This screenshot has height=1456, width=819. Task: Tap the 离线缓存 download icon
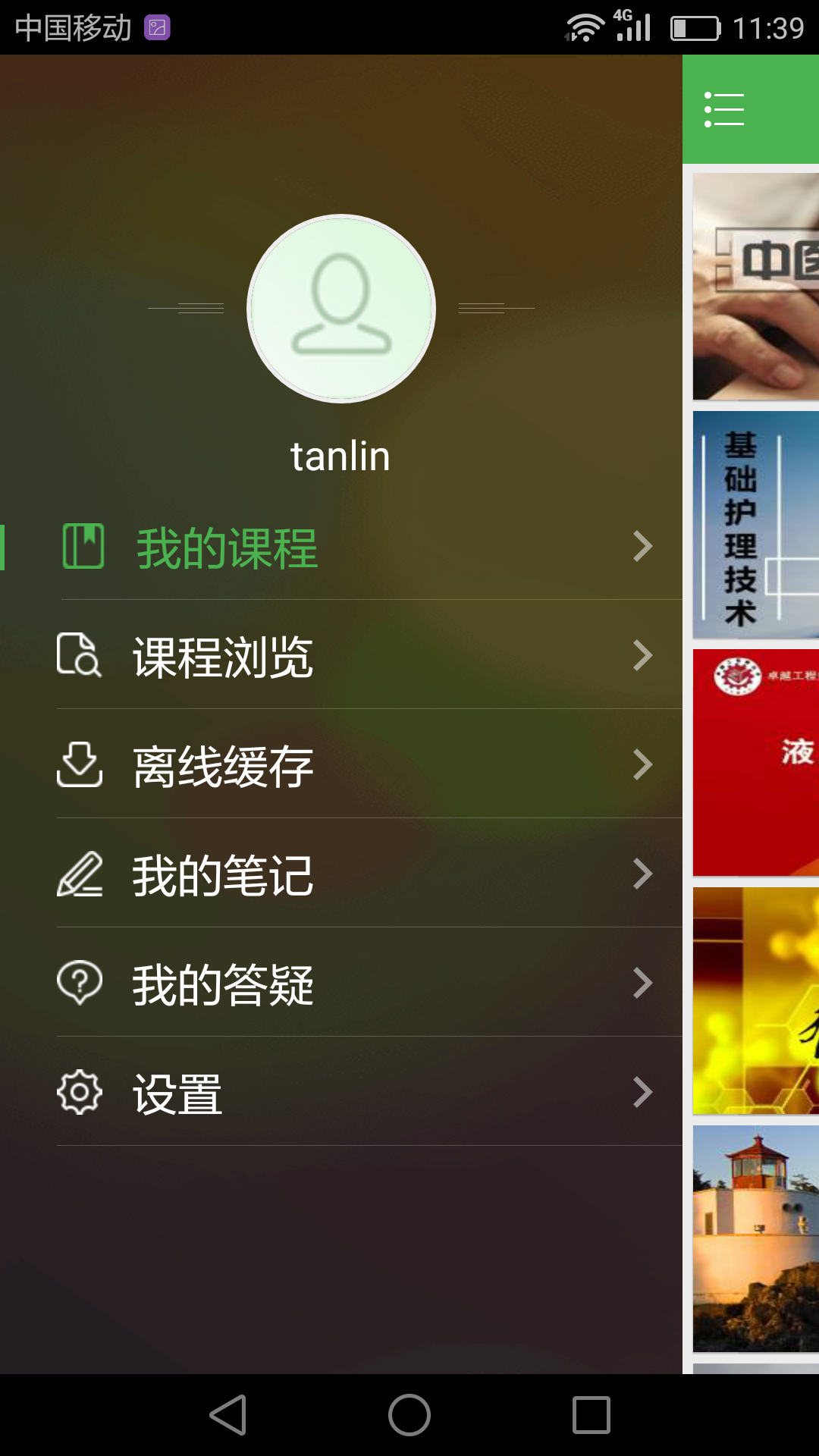pos(78,765)
